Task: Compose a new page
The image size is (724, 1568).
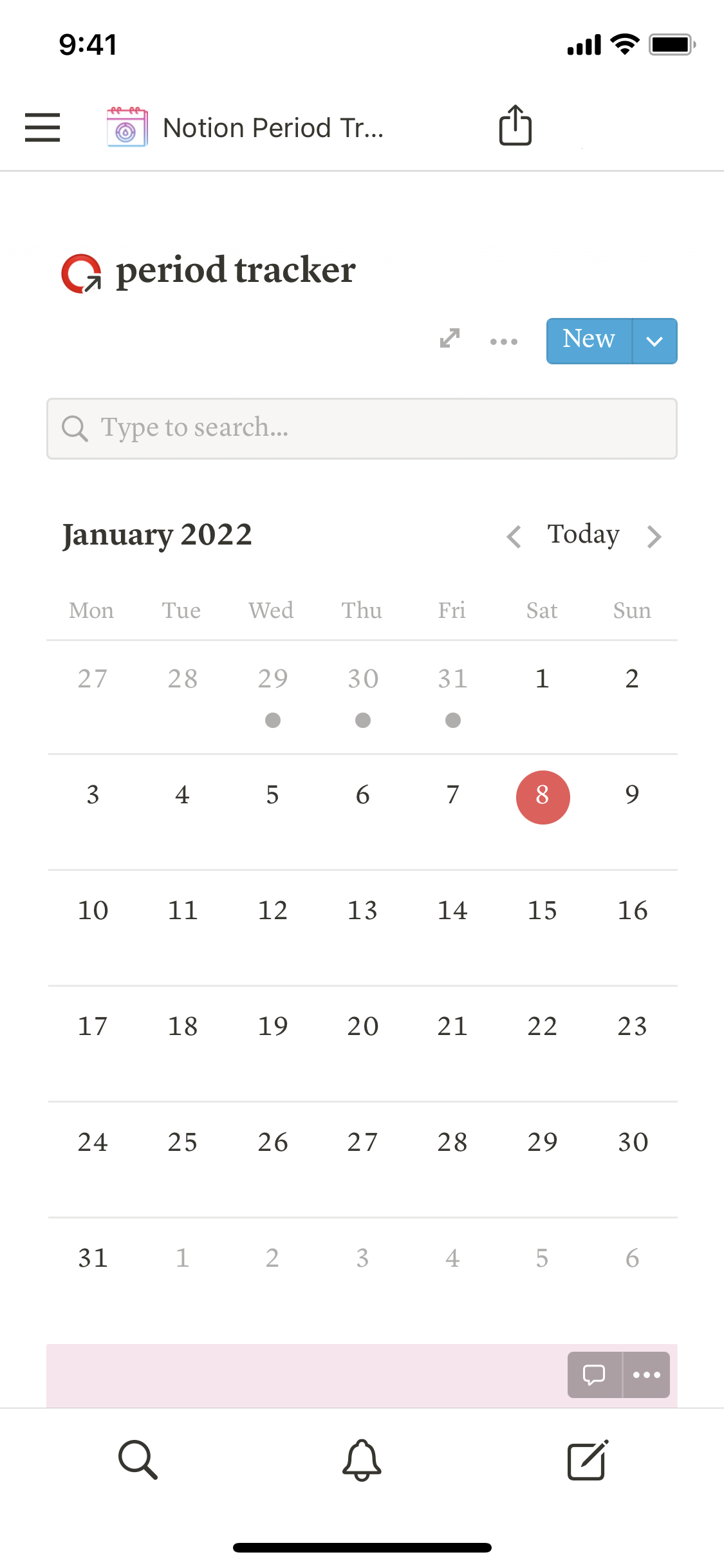Action: [588, 1460]
